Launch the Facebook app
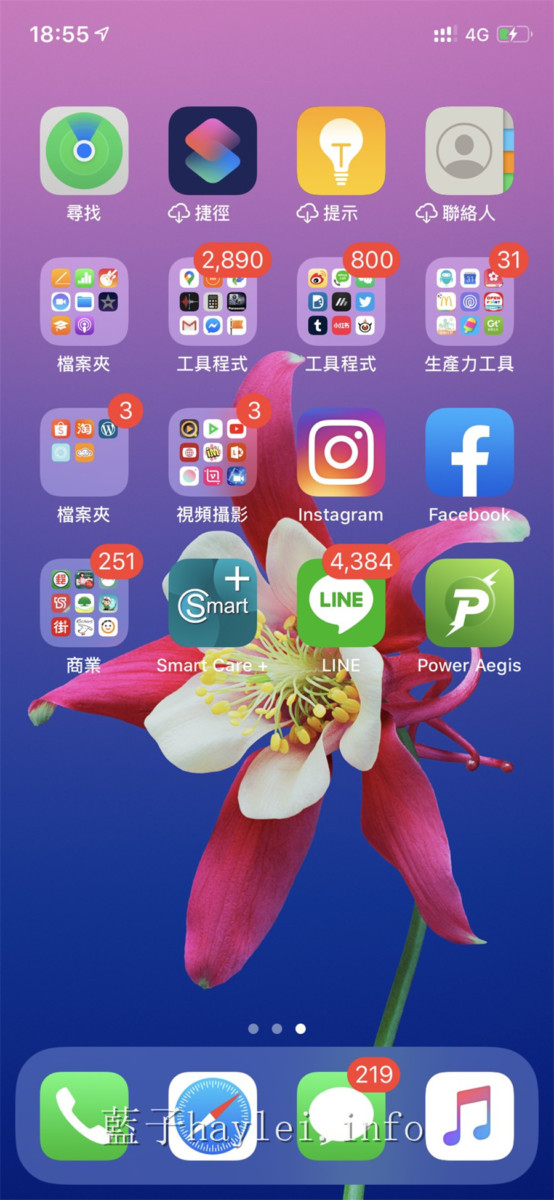Viewport: 554px width, 1200px height. click(469, 453)
